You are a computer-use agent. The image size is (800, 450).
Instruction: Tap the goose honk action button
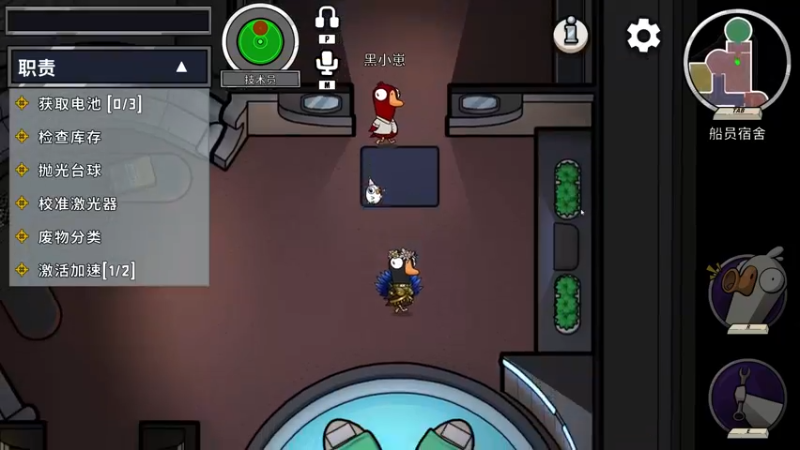coord(749,292)
